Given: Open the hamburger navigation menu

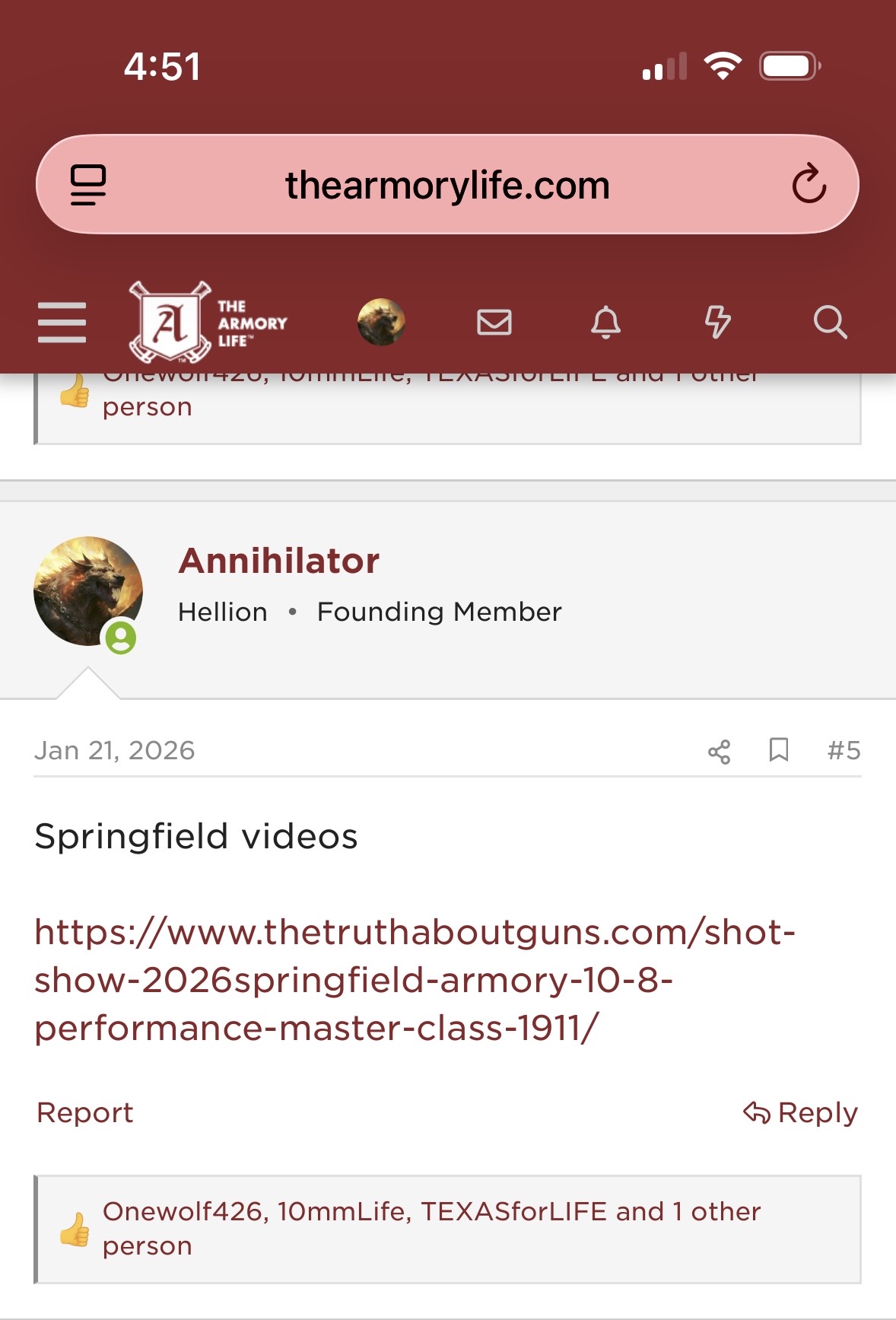Looking at the screenshot, I should pos(62,323).
